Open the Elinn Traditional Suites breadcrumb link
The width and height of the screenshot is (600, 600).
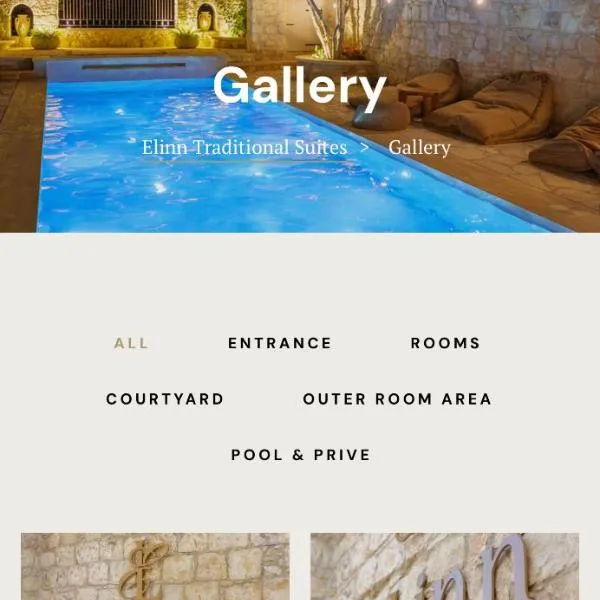click(x=244, y=147)
